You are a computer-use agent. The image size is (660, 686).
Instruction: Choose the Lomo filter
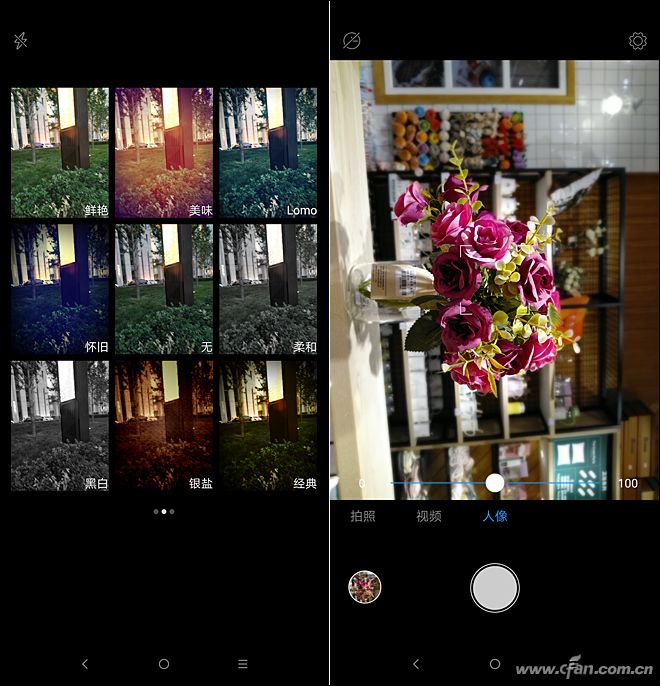268,153
